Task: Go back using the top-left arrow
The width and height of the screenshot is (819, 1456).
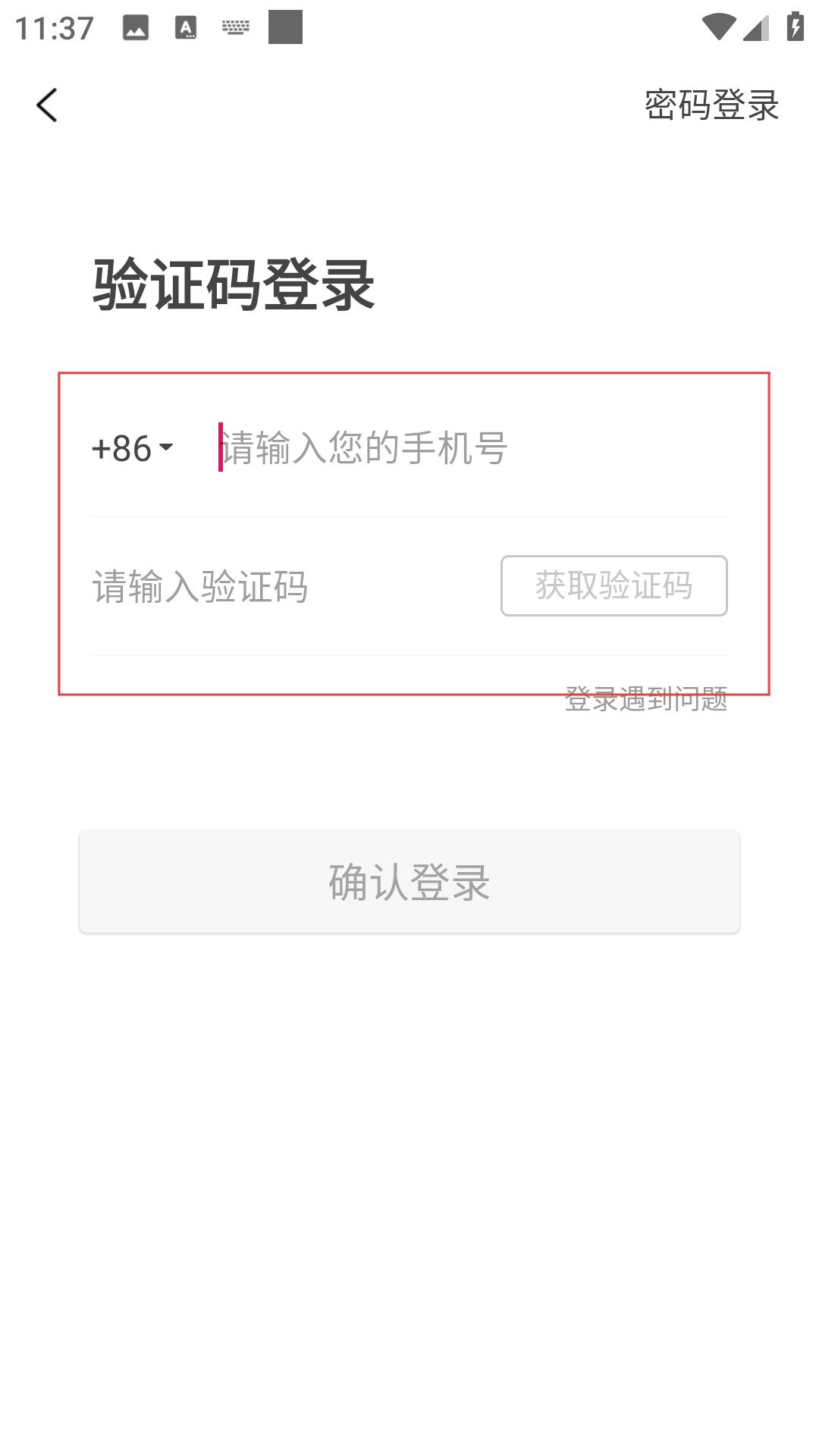Action: (47, 105)
